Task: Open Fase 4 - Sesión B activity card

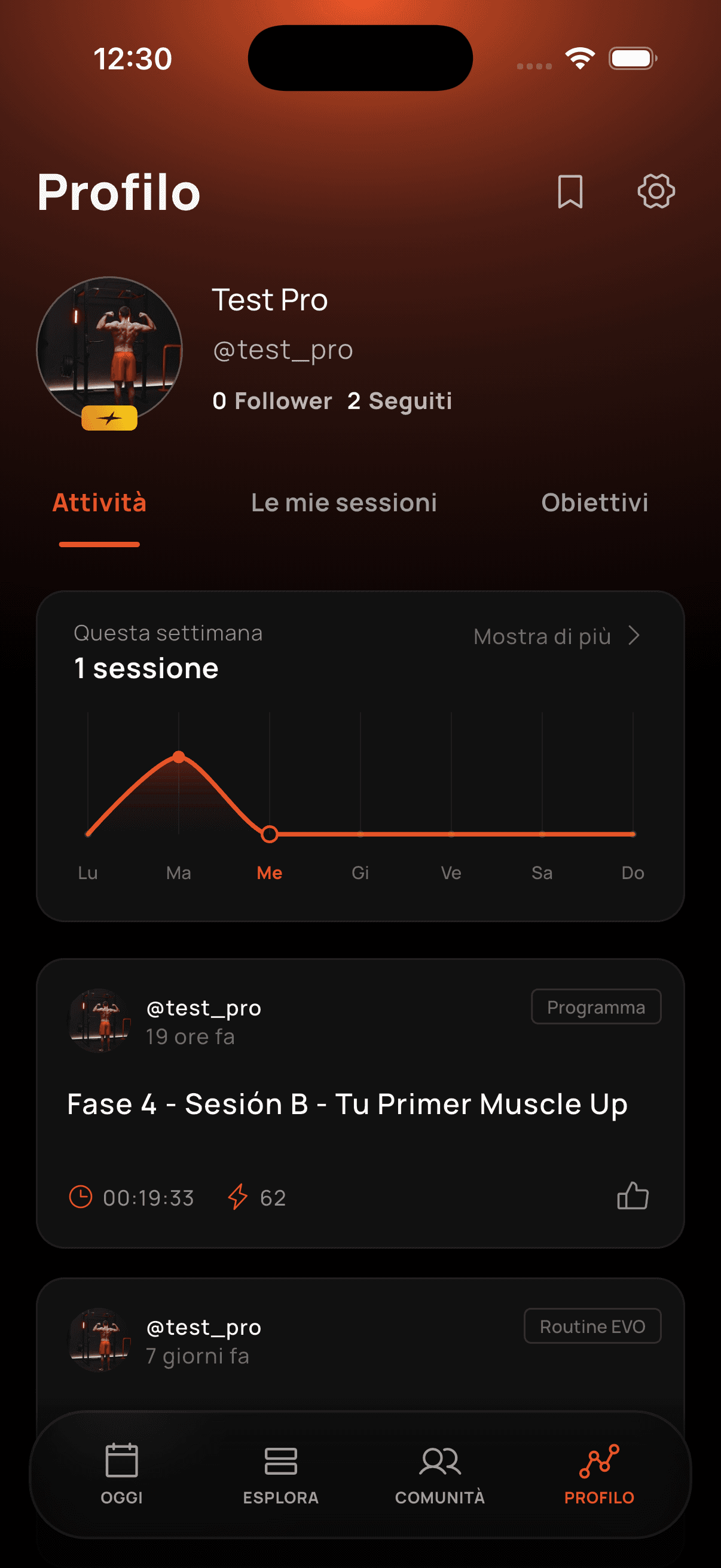Action: tap(347, 1104)
